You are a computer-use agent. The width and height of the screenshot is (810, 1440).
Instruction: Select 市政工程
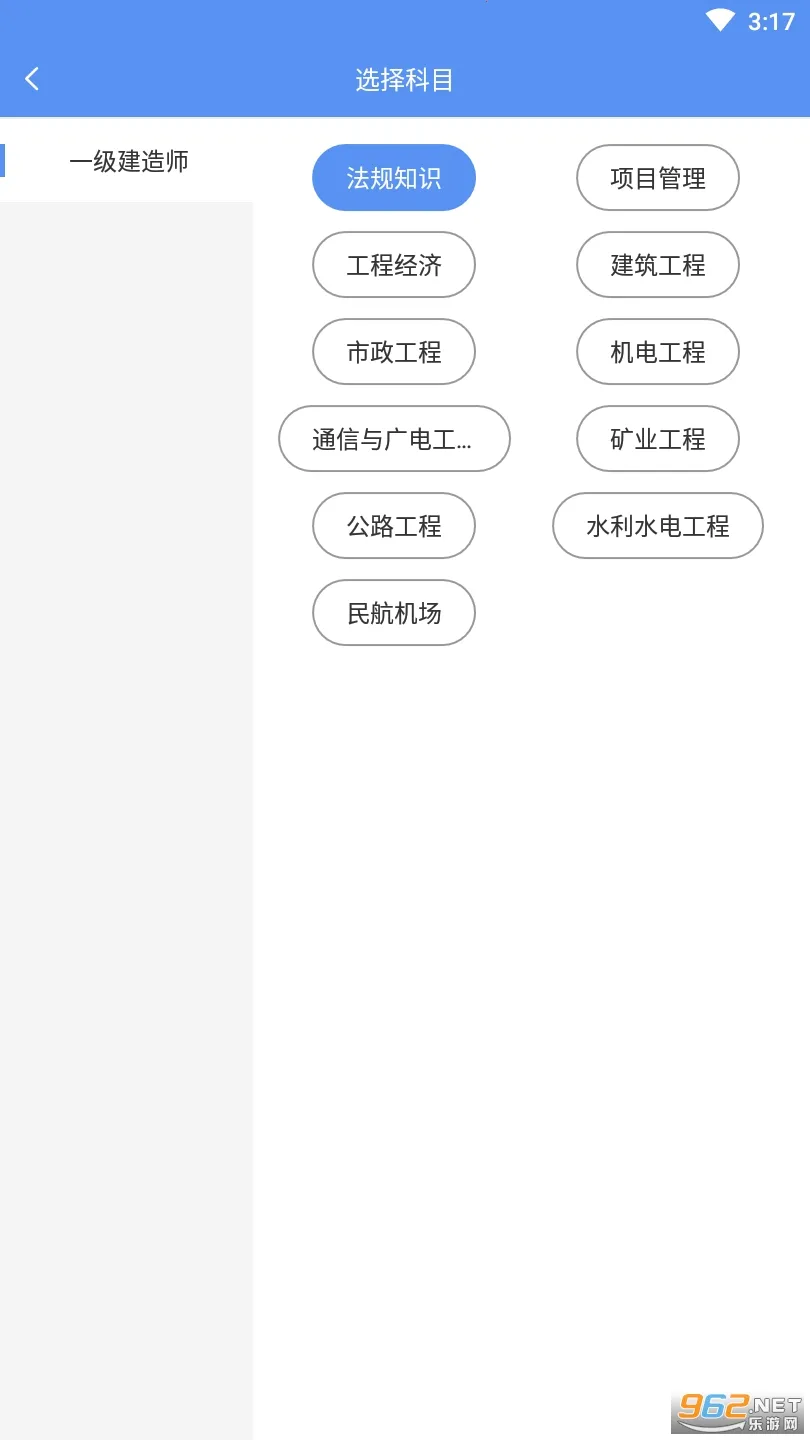pyautogui.click(x=394, y=351)
